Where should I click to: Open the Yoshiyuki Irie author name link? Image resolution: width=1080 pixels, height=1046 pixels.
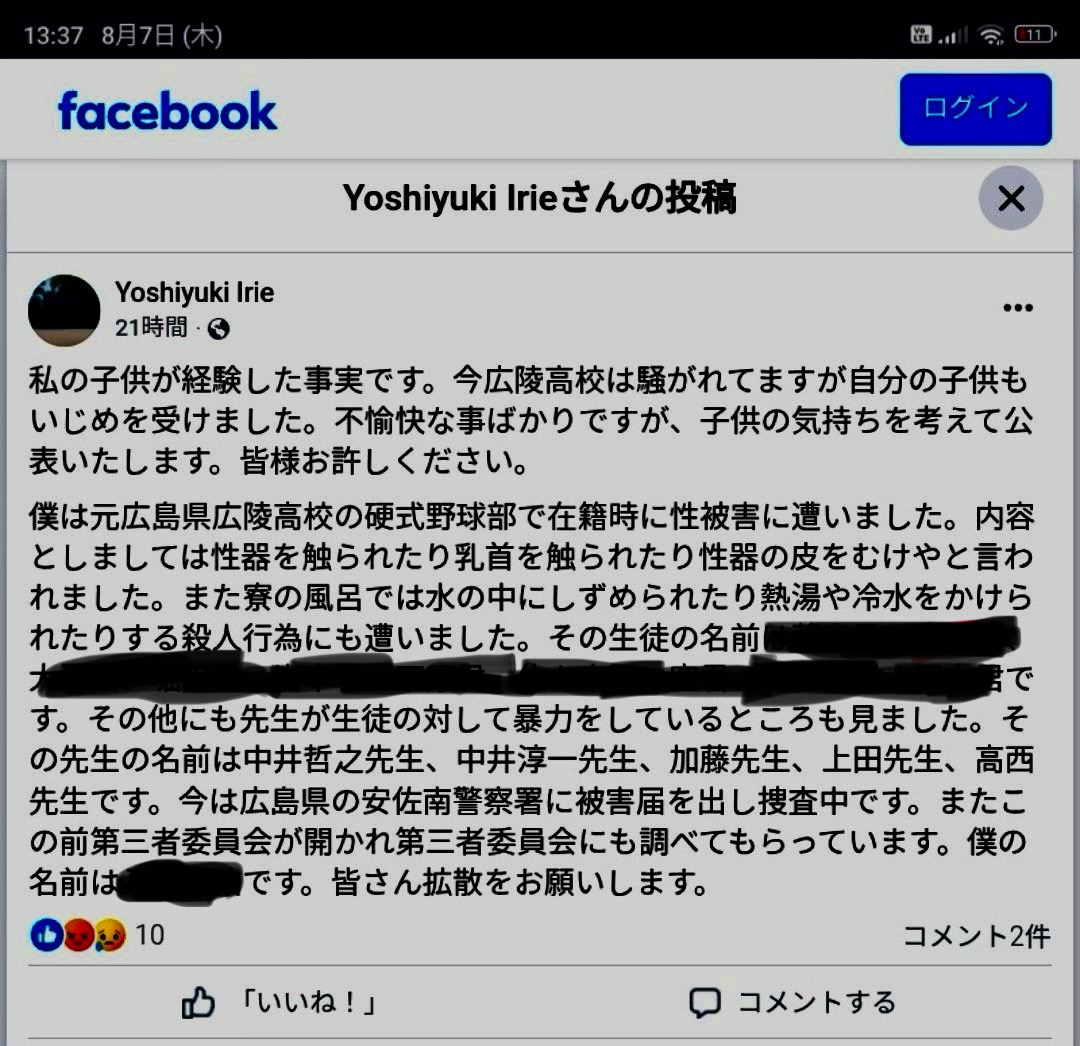194,293
